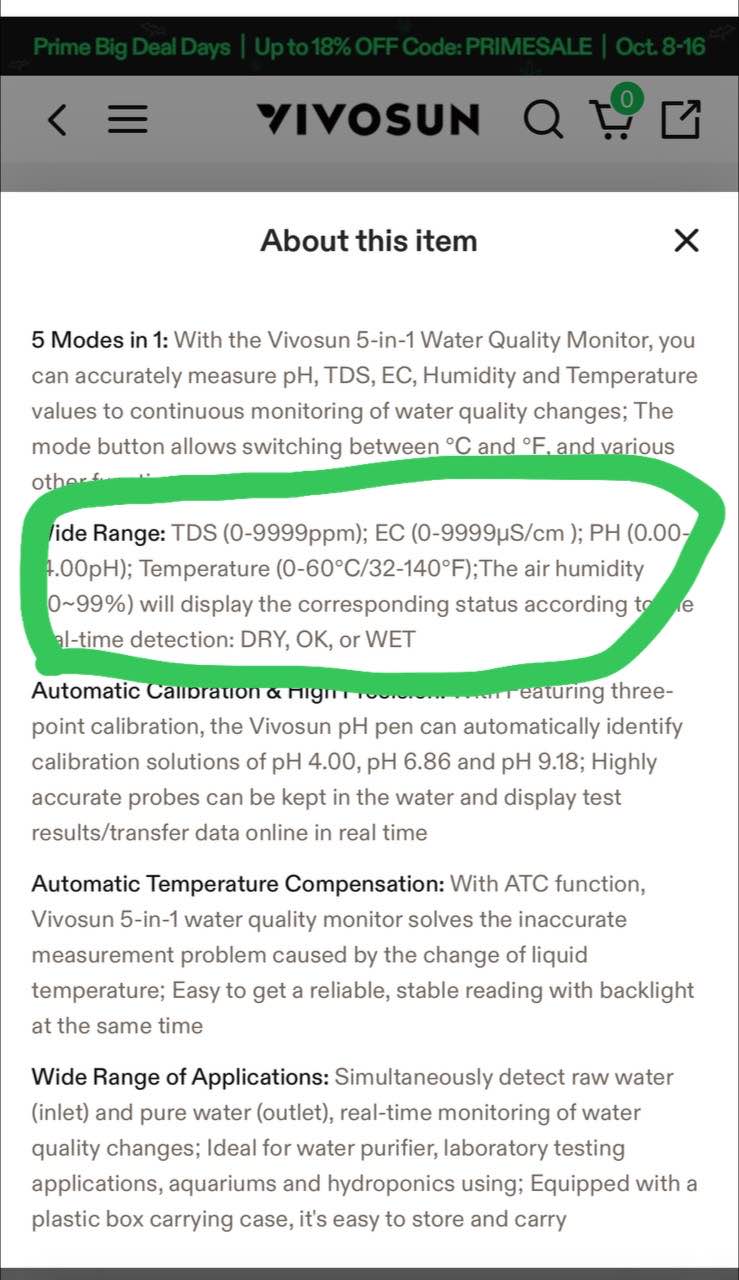The image size is (739, 1280).
Task: Go back to the previous page
Action: click(58, 120)
